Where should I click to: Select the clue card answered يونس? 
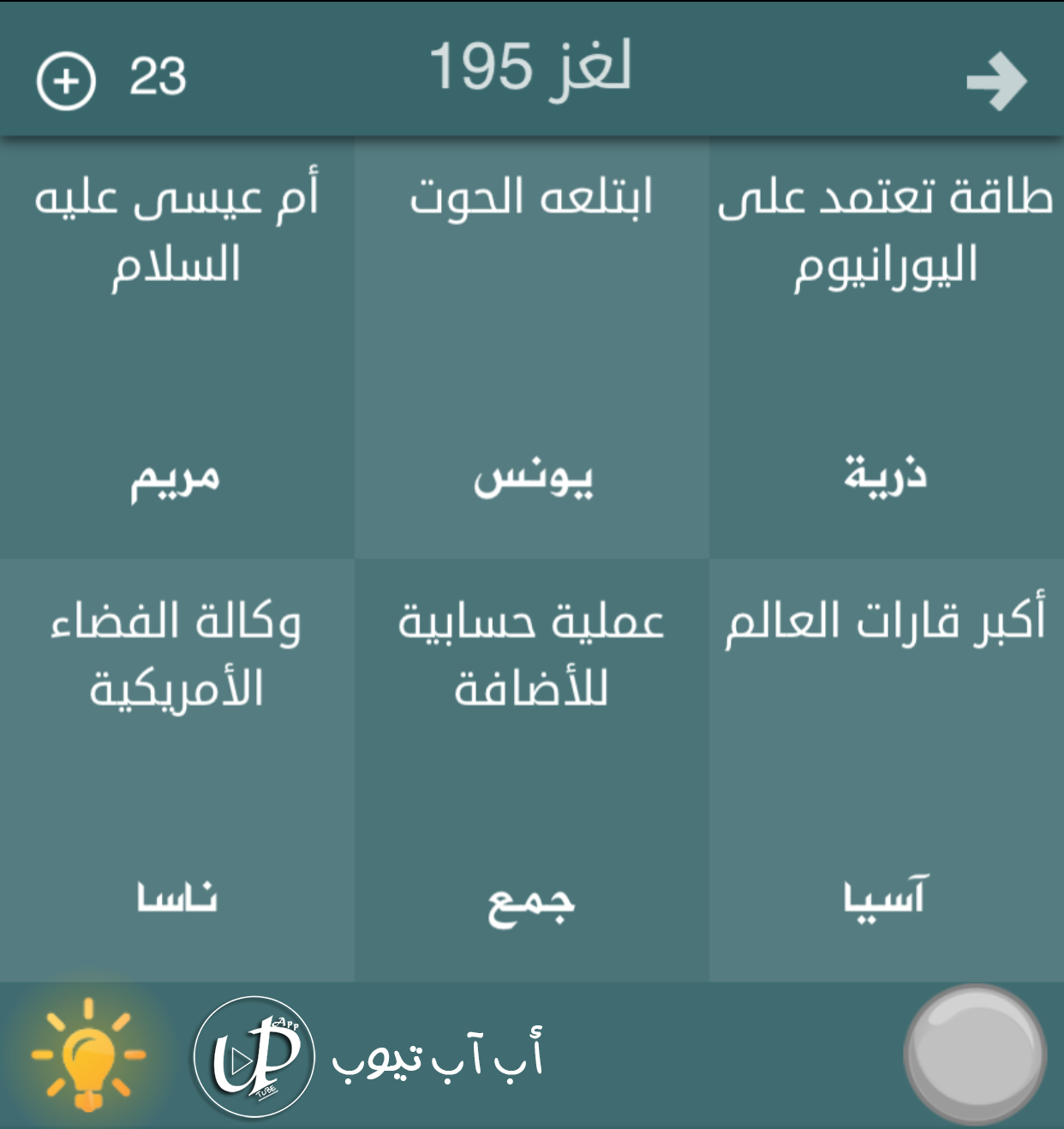click(531, 348)
